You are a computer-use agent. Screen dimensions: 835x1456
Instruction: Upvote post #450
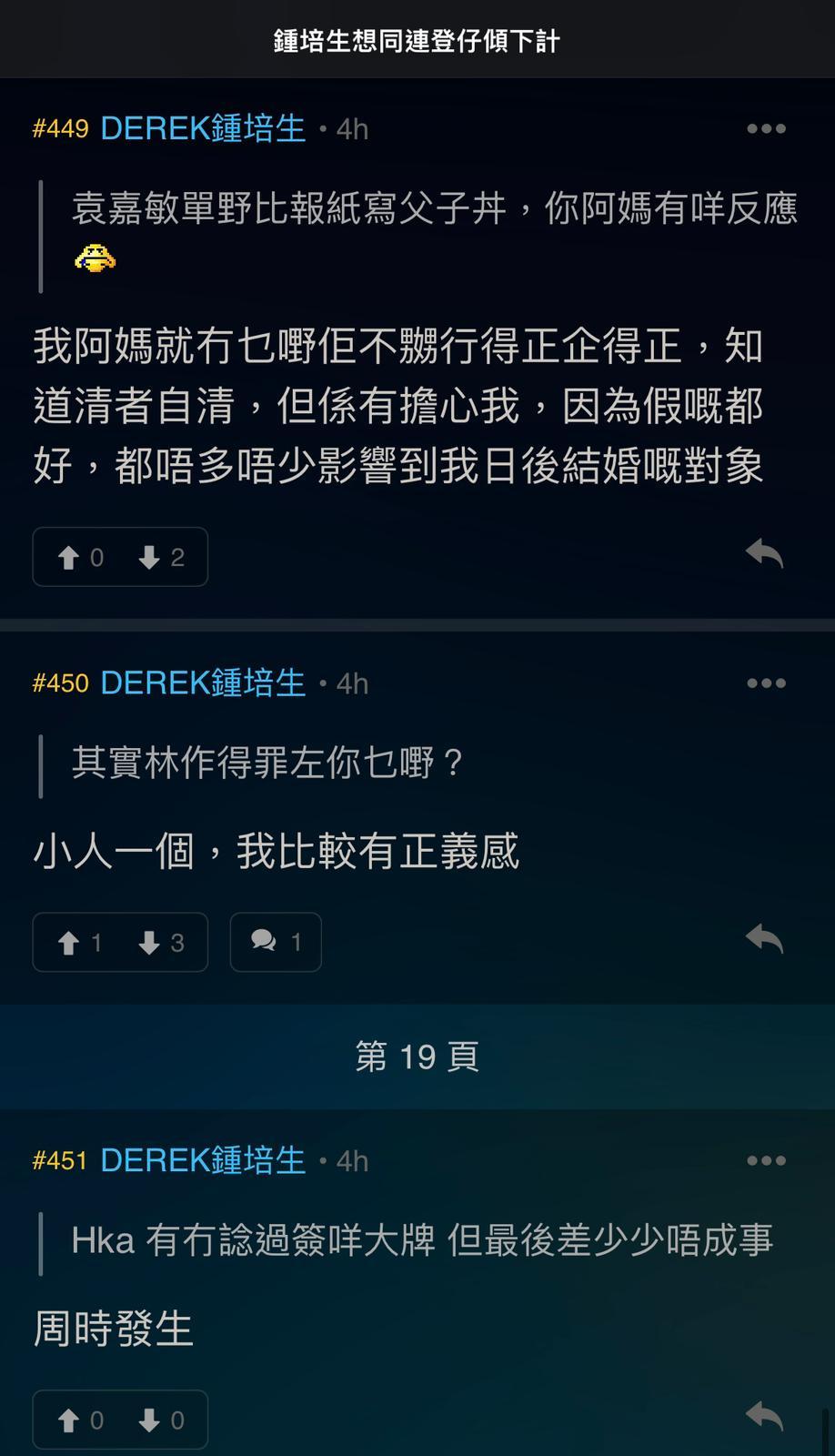(x=78, y=943)
